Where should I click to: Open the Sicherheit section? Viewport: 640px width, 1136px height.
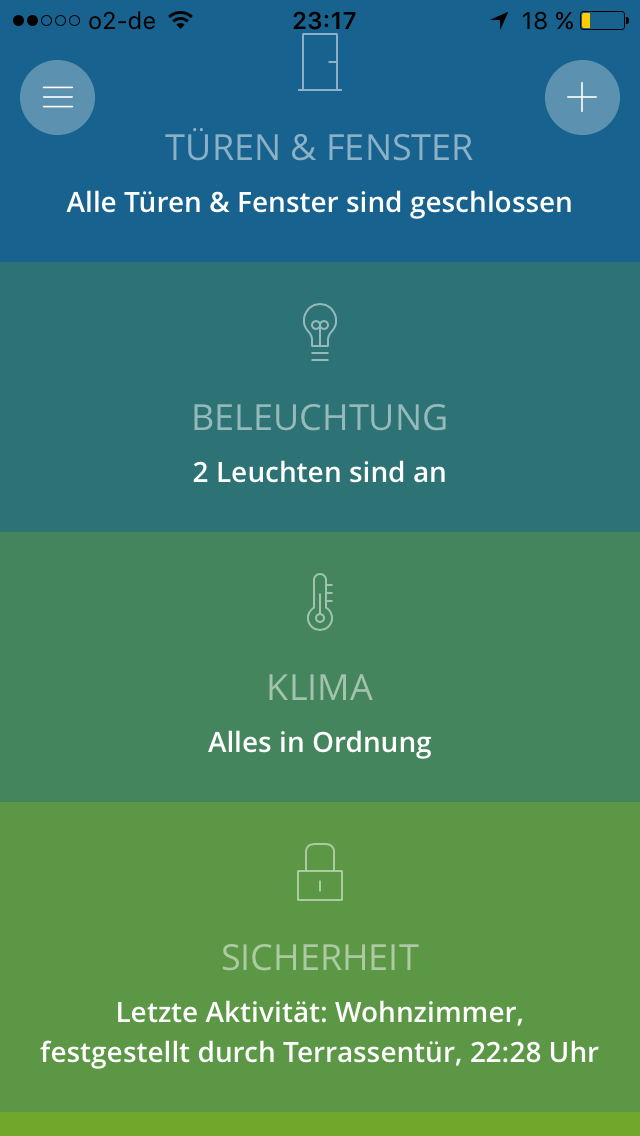click(320, 958)
